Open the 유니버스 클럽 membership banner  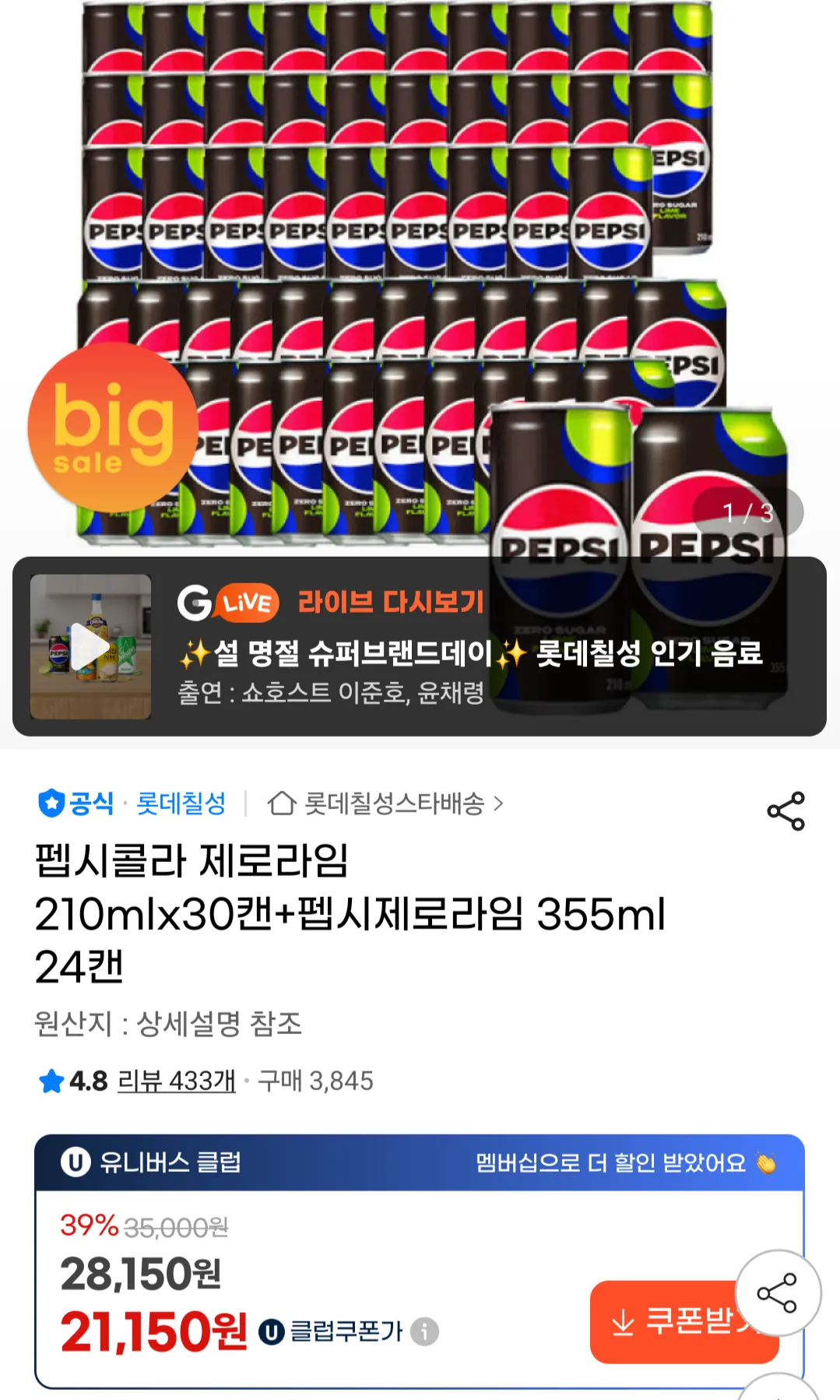[x=419, y=1163]
